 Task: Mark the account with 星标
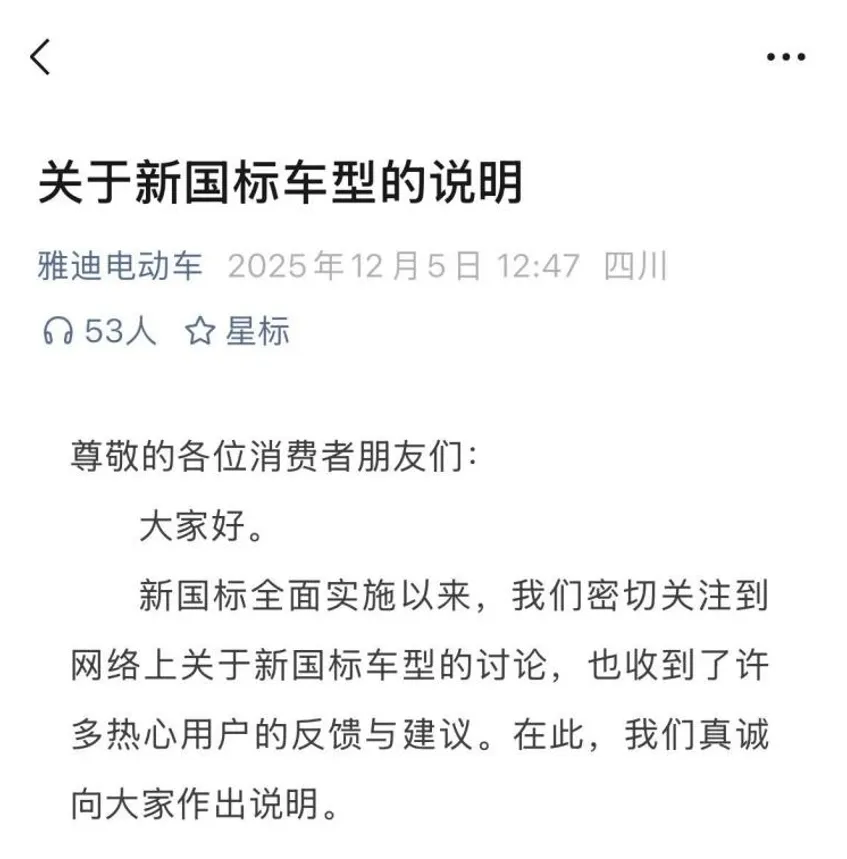pos(238,332)
